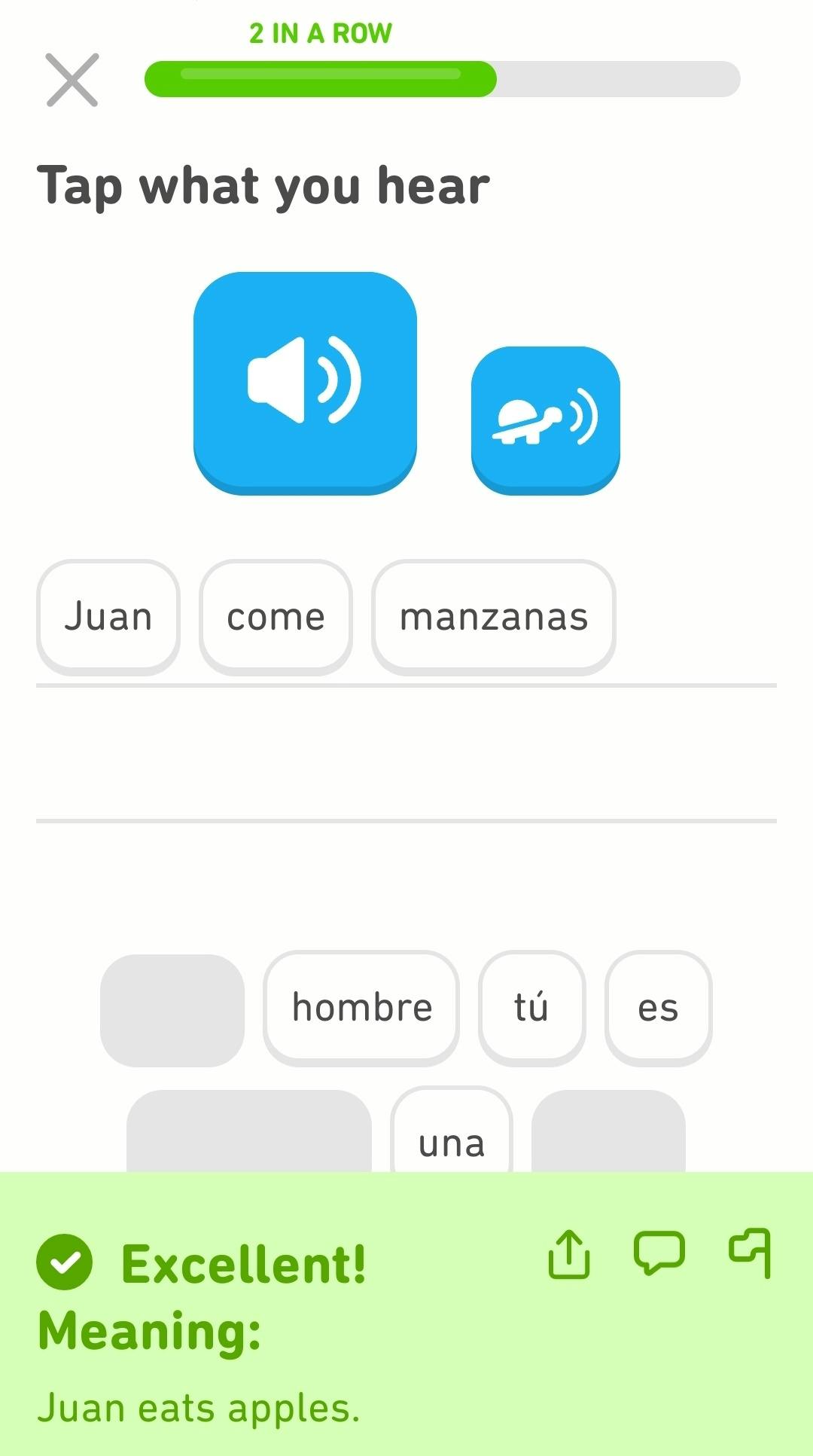The width and height of the screenshot is (813, 1456).
Task: Report this exercise with the flag
Action: [x=751, y=1253]
